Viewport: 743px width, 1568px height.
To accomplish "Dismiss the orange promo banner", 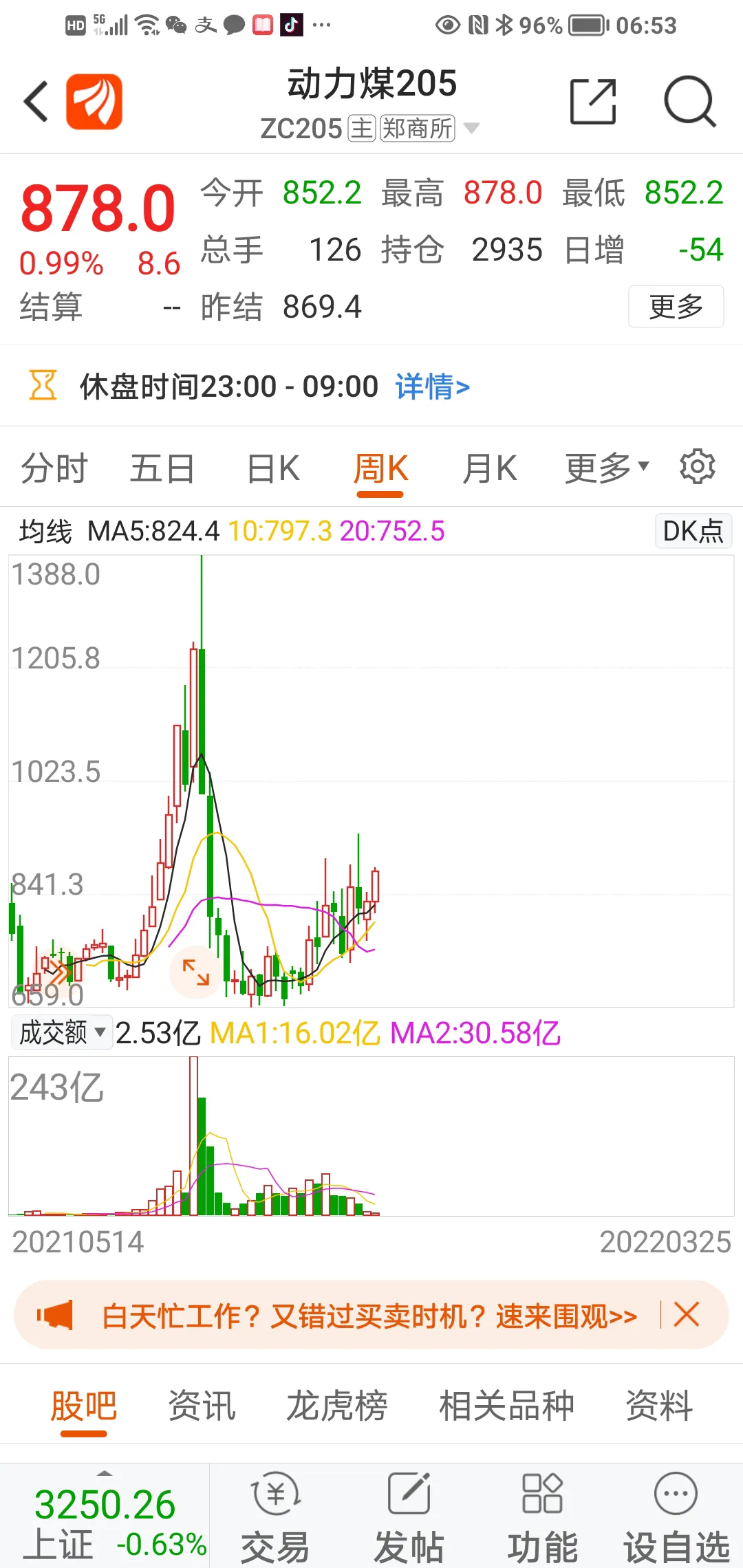I will click(686, 1315).
